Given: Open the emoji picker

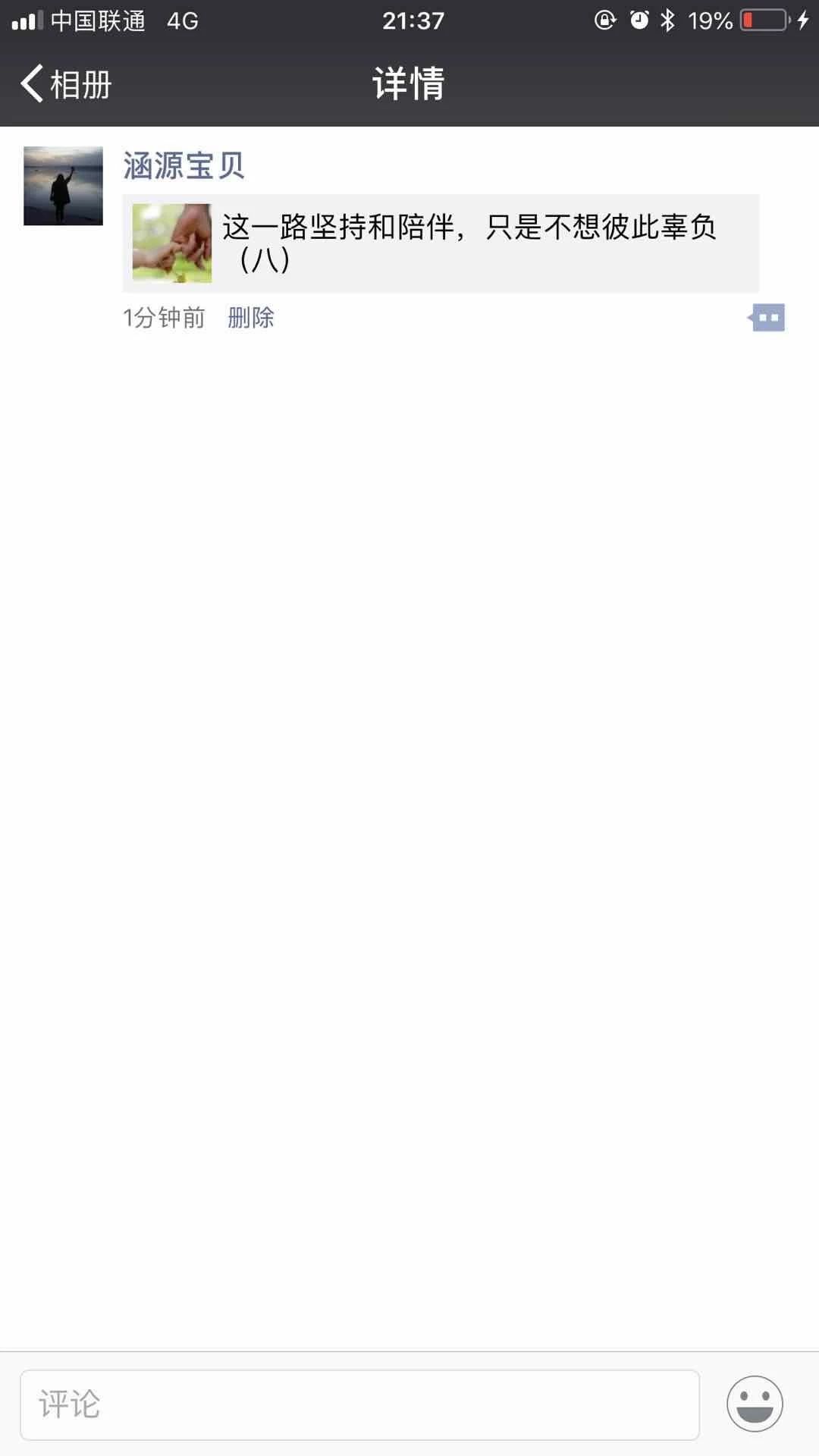Looking at the screenshot, I should 755,1404.
